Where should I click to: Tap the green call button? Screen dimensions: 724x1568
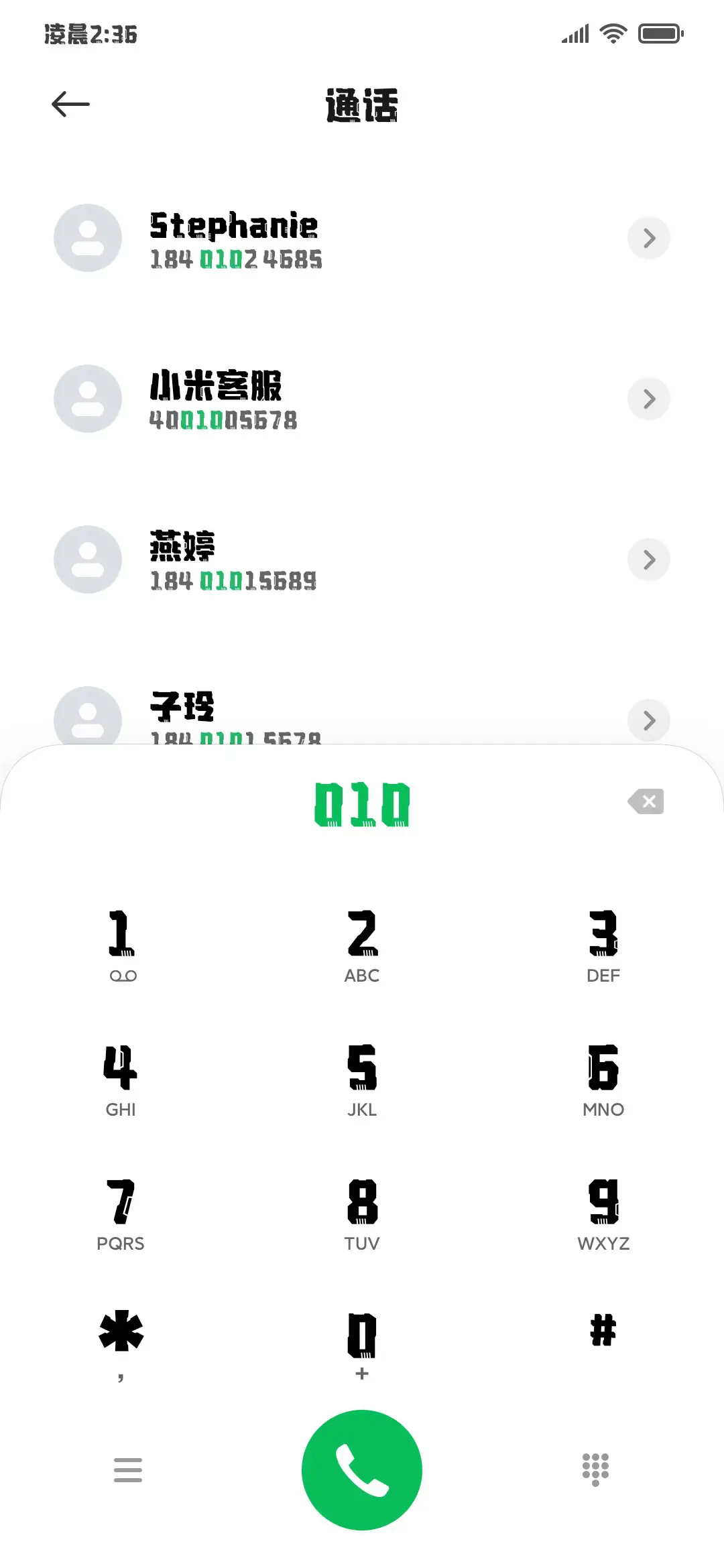(x=361, y=1469)
